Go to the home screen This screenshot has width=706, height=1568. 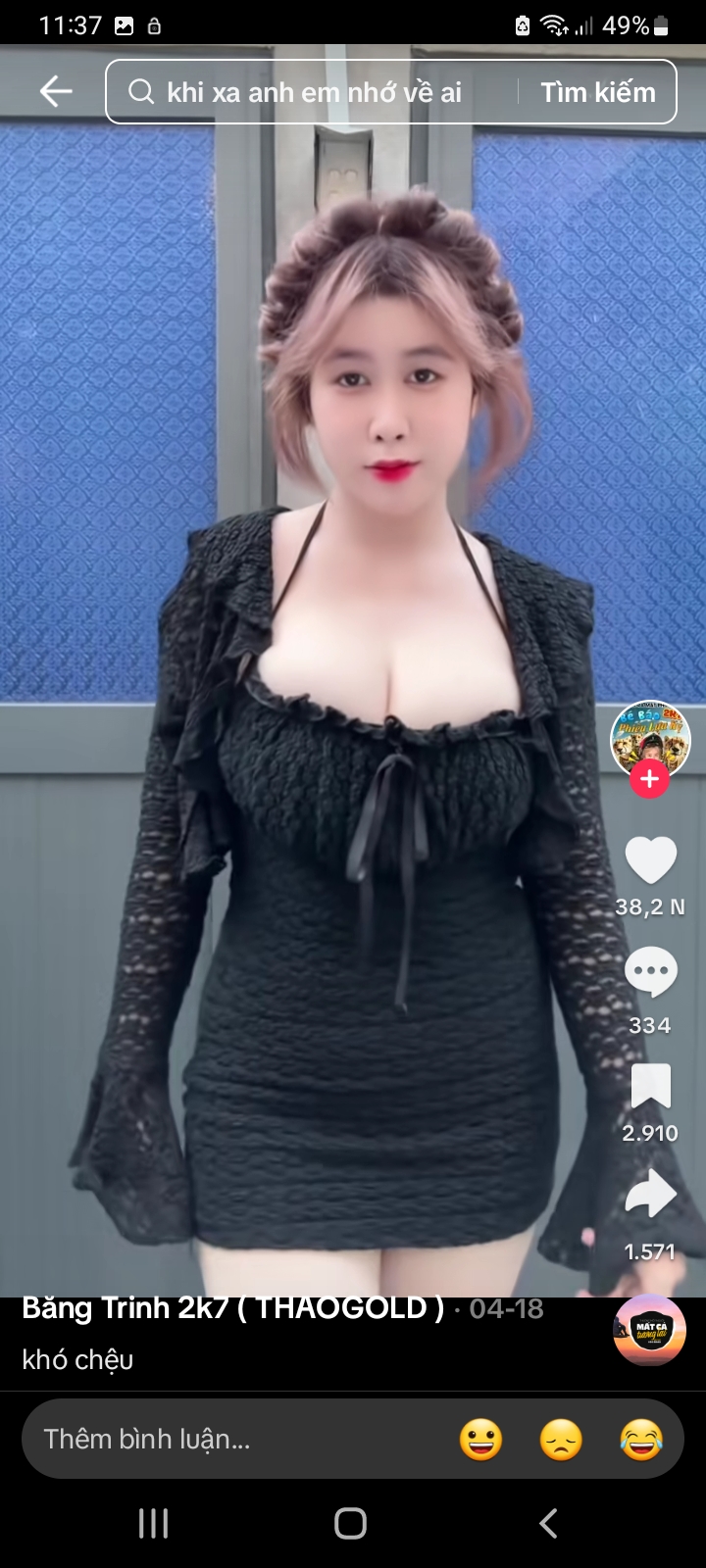point(350,1524)
